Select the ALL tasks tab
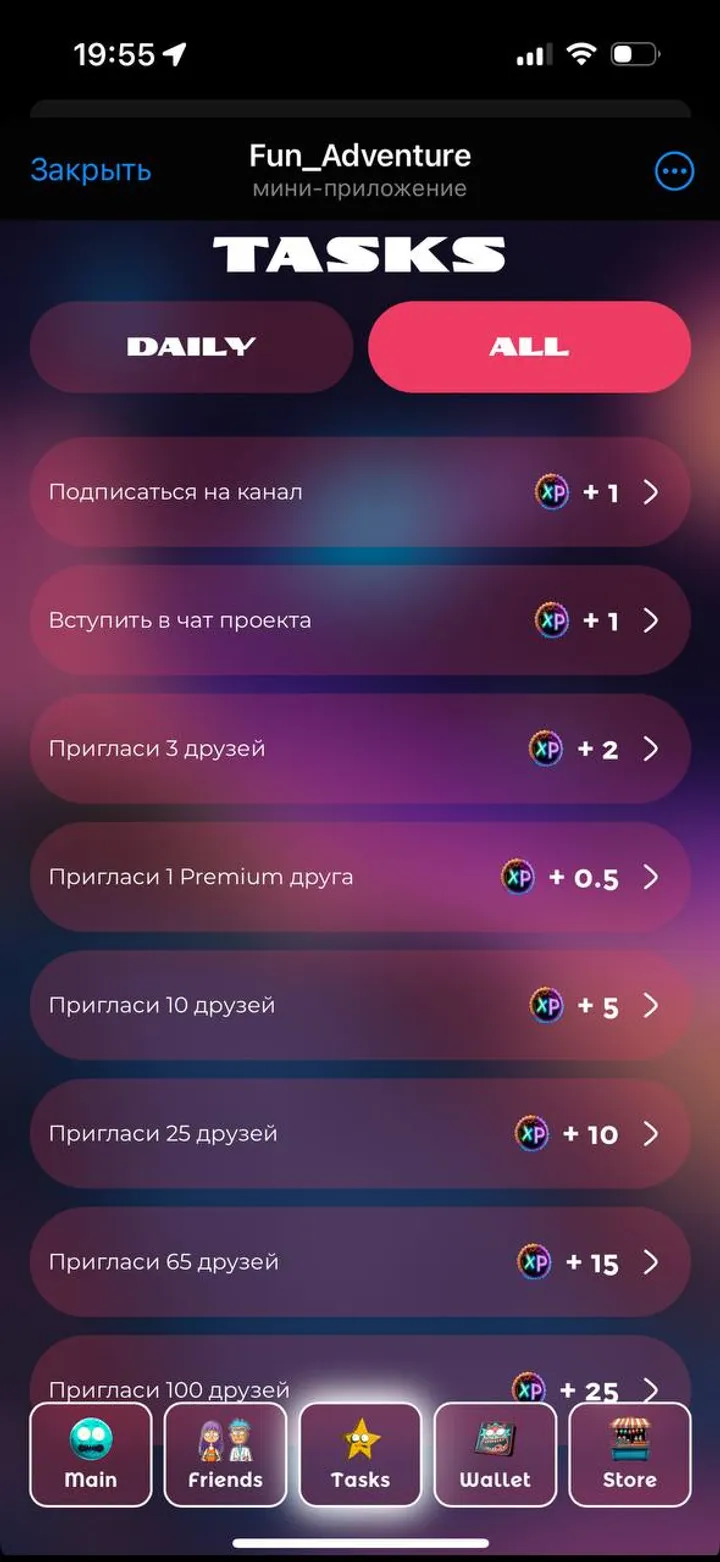The image size is (720, 1562). click(528, 346)
